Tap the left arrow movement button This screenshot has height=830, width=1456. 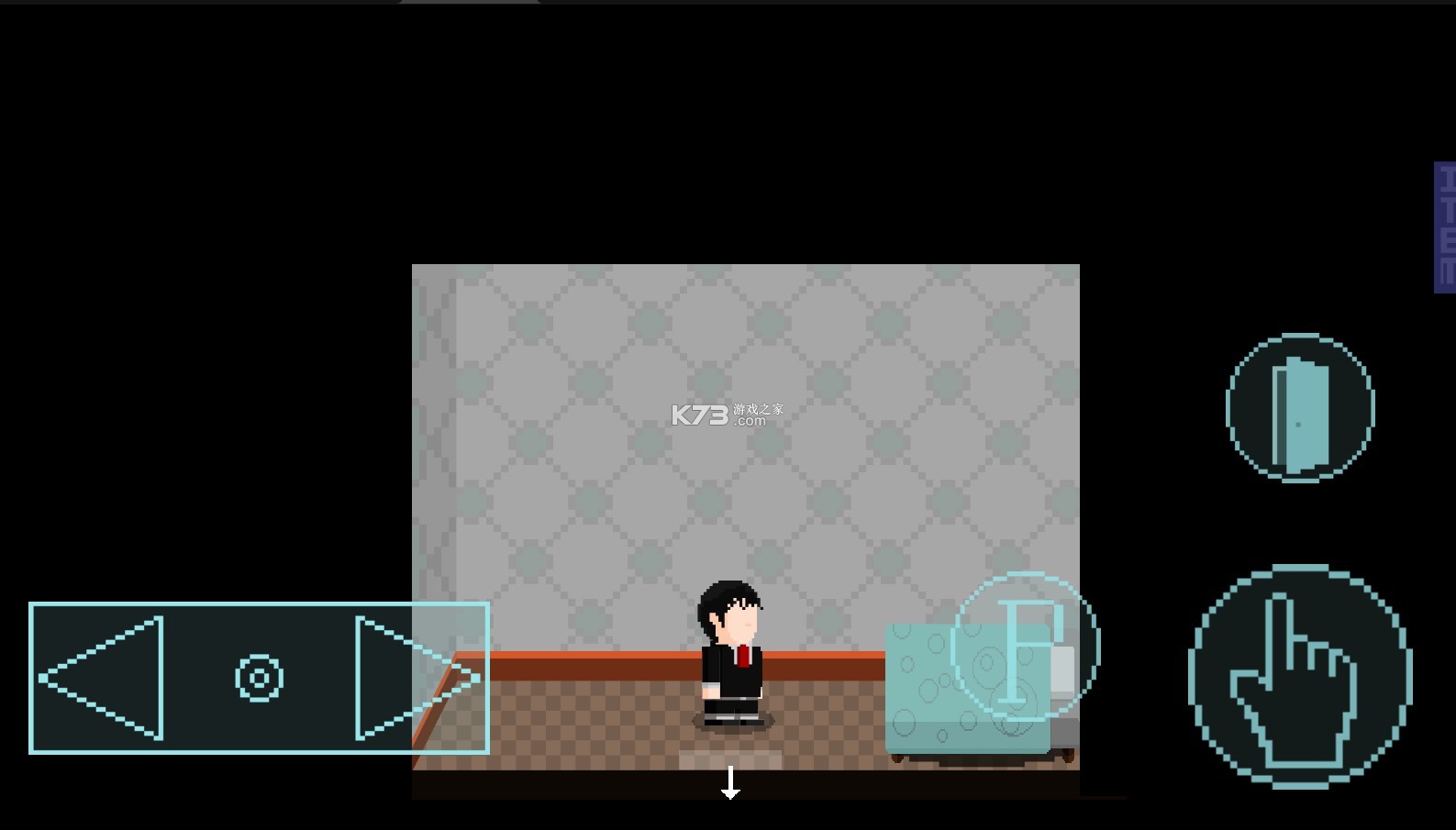coord(101,679)
